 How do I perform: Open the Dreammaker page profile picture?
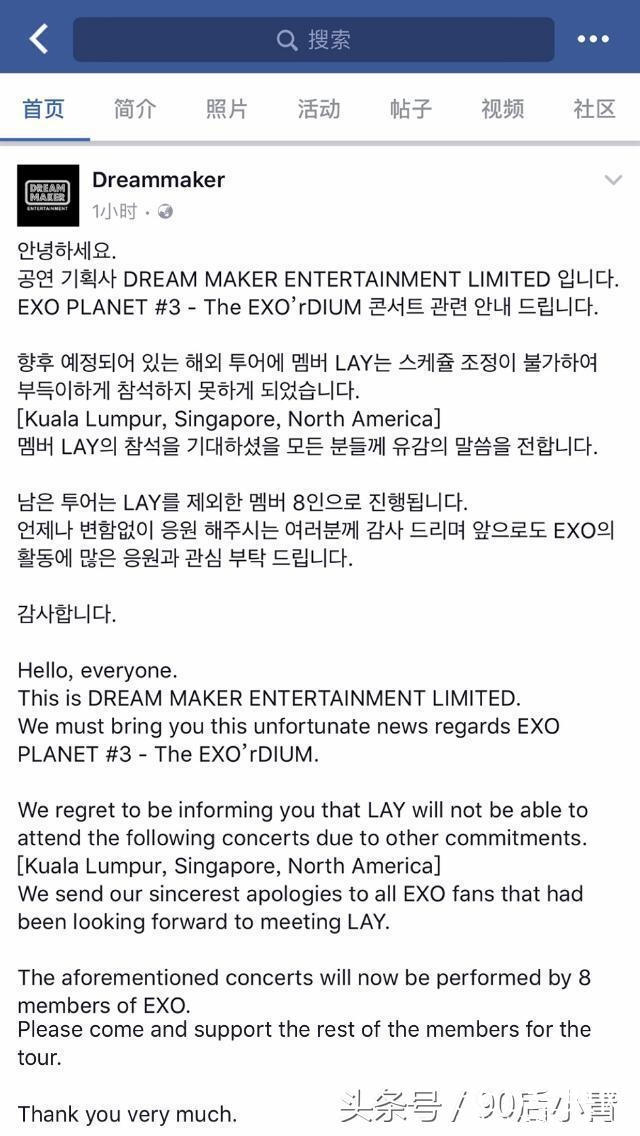(x=48, y=195)
